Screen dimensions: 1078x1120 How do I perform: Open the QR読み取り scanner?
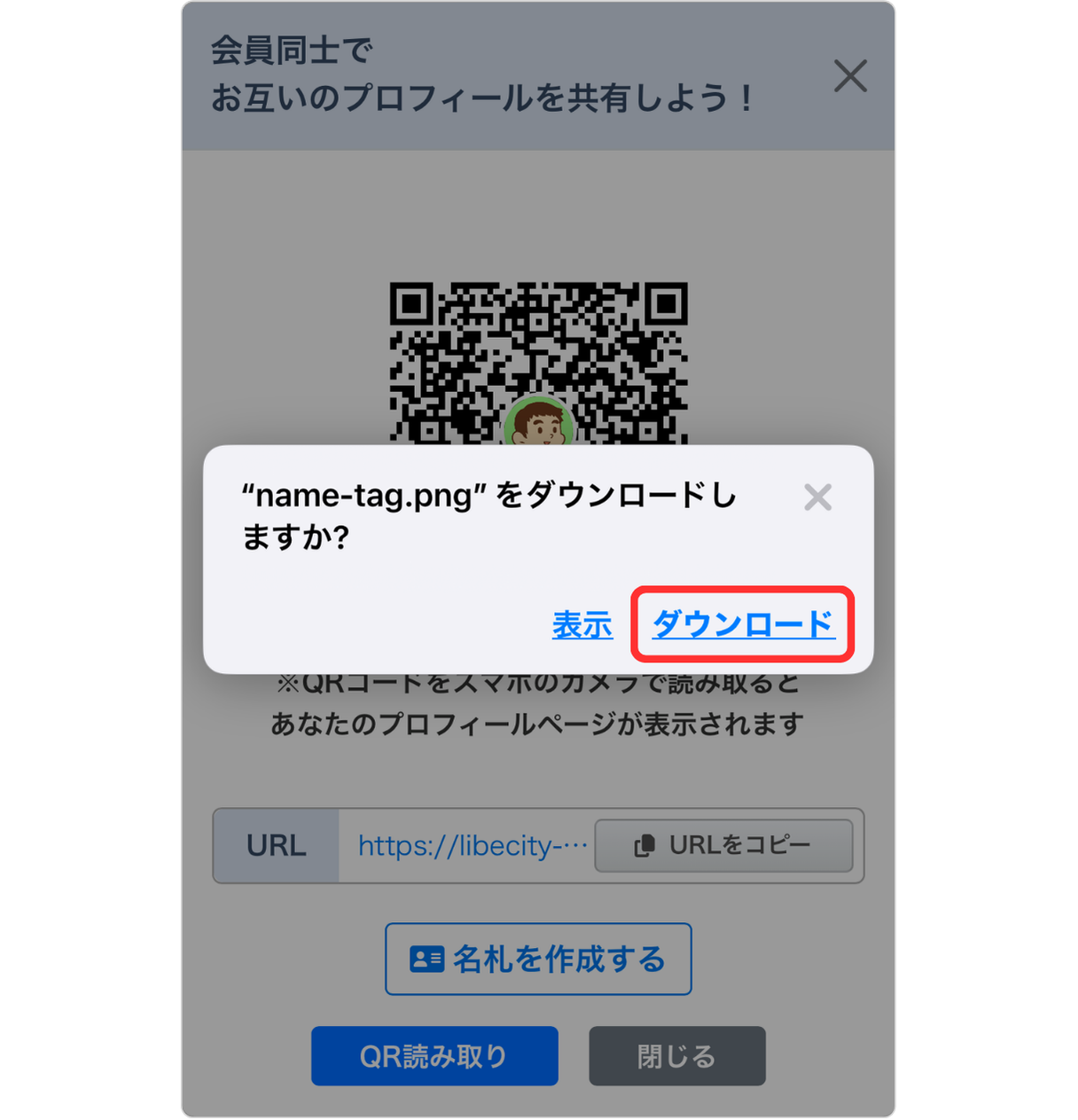tap(434, 1056)
